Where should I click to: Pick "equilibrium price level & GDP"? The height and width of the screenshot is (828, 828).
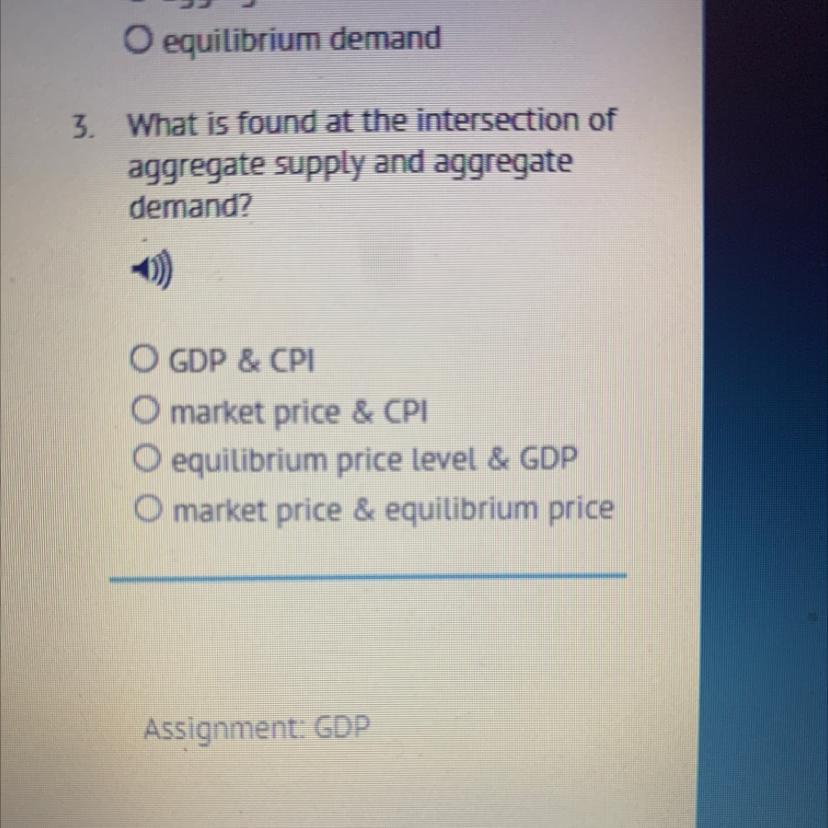coord(151,459)
